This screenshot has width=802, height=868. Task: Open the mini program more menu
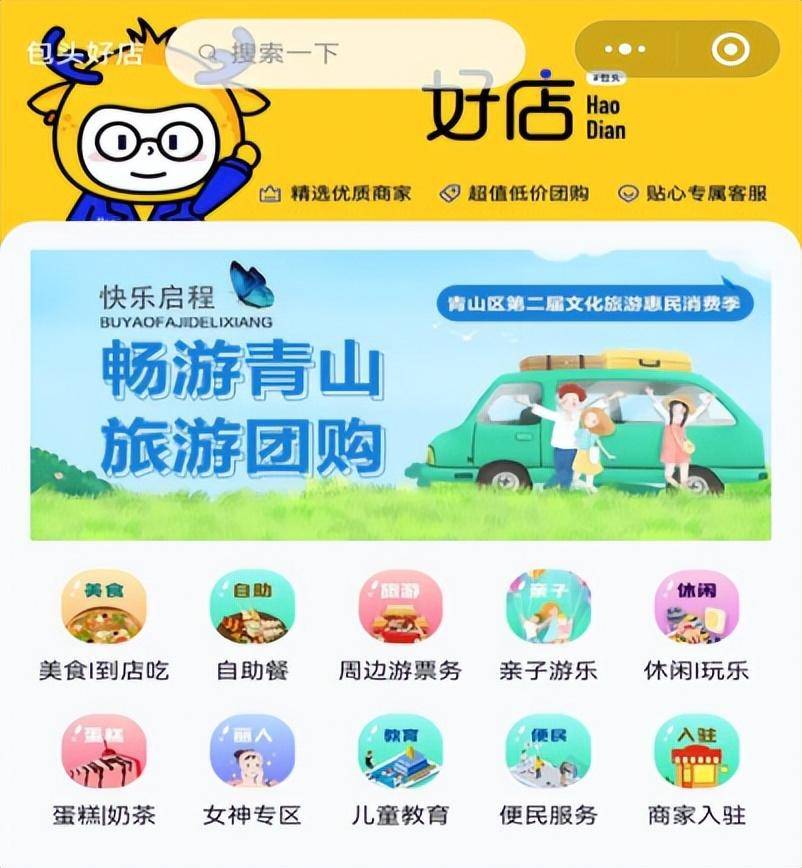click(x=626, y=49)
